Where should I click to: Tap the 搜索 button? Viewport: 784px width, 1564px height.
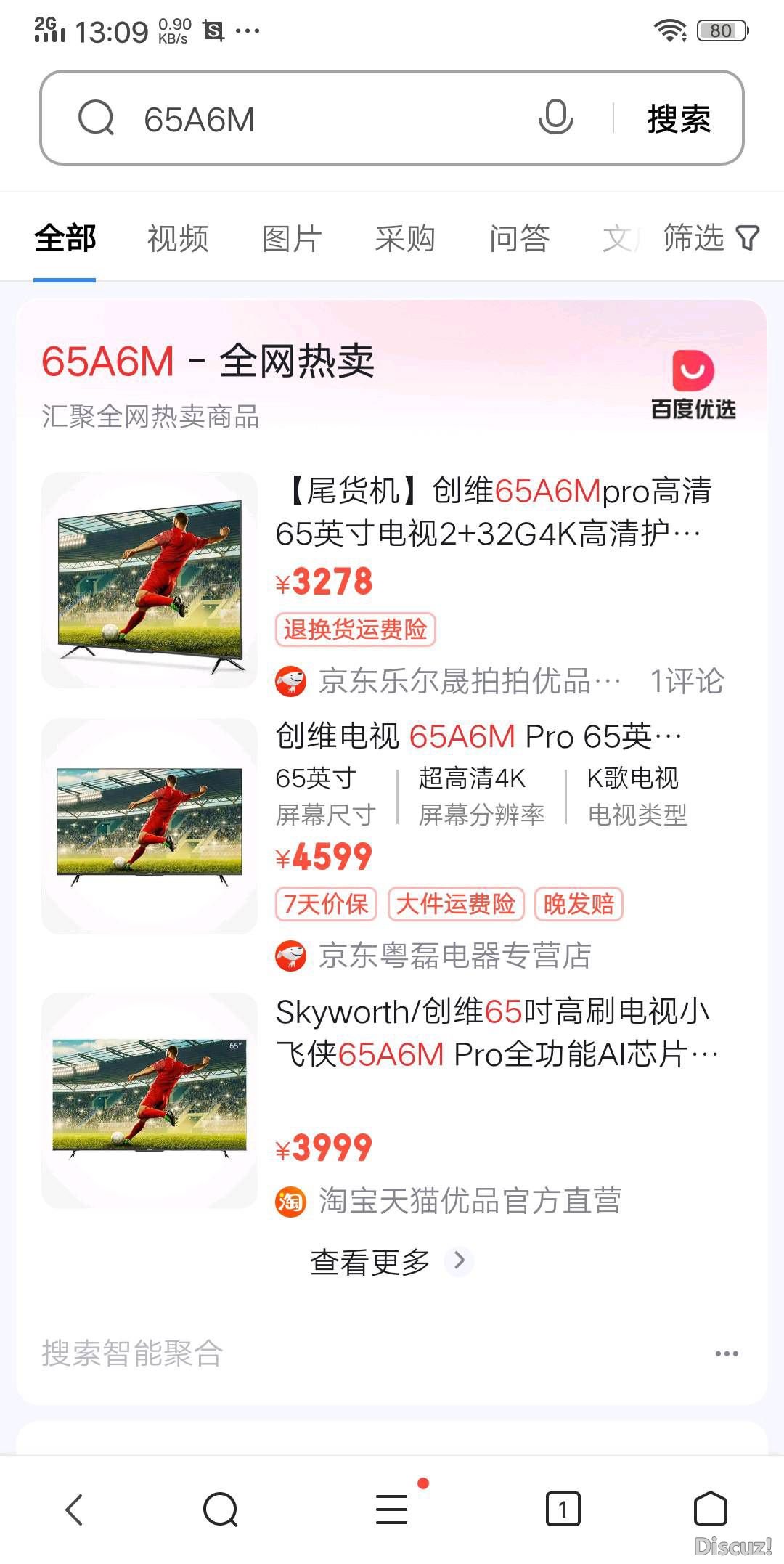click(x=679, y=119)
